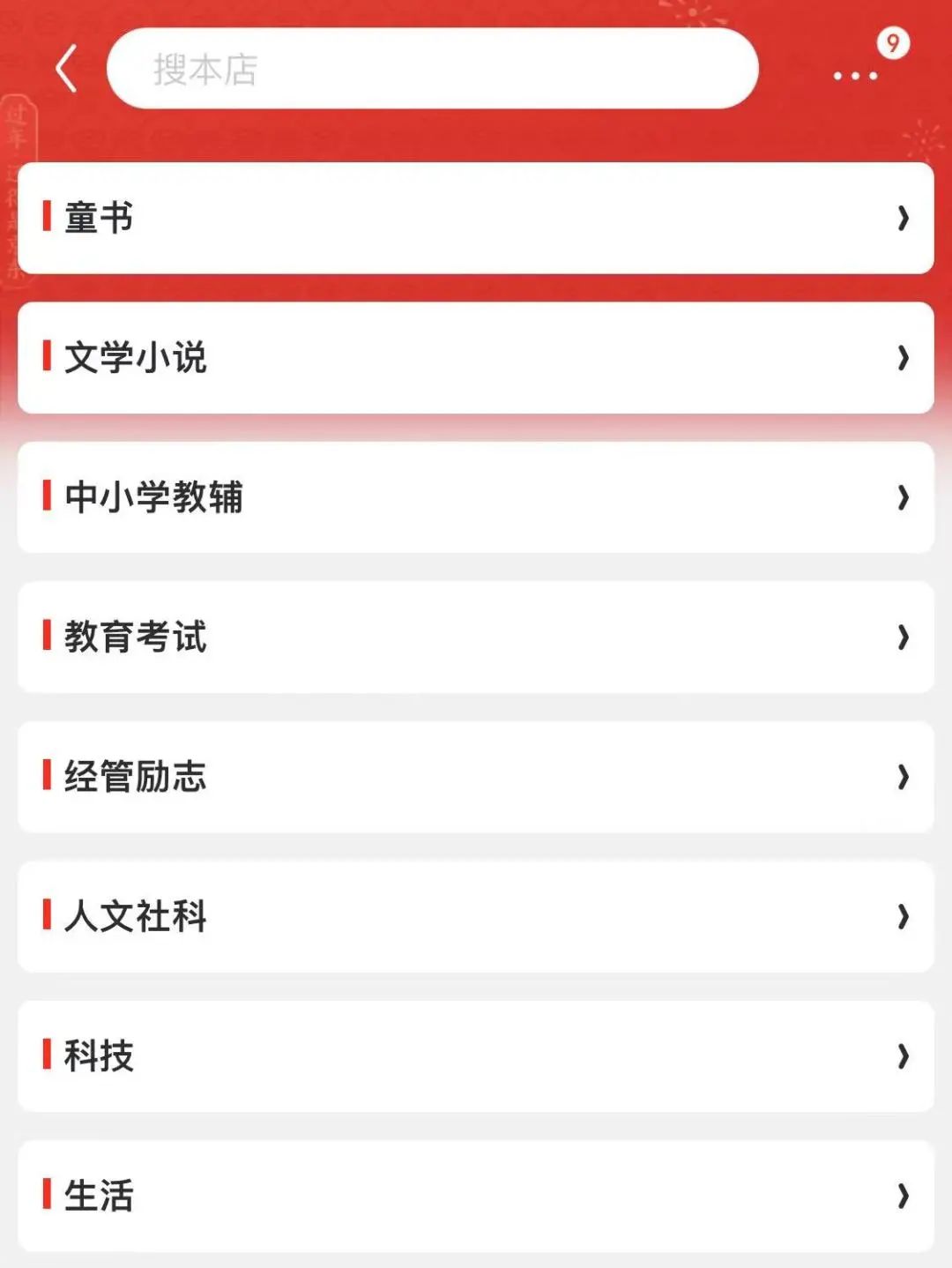Expand the 教育考试 category chevron
The height and width of the screenshot is (1268, 952).
(901, 637)
